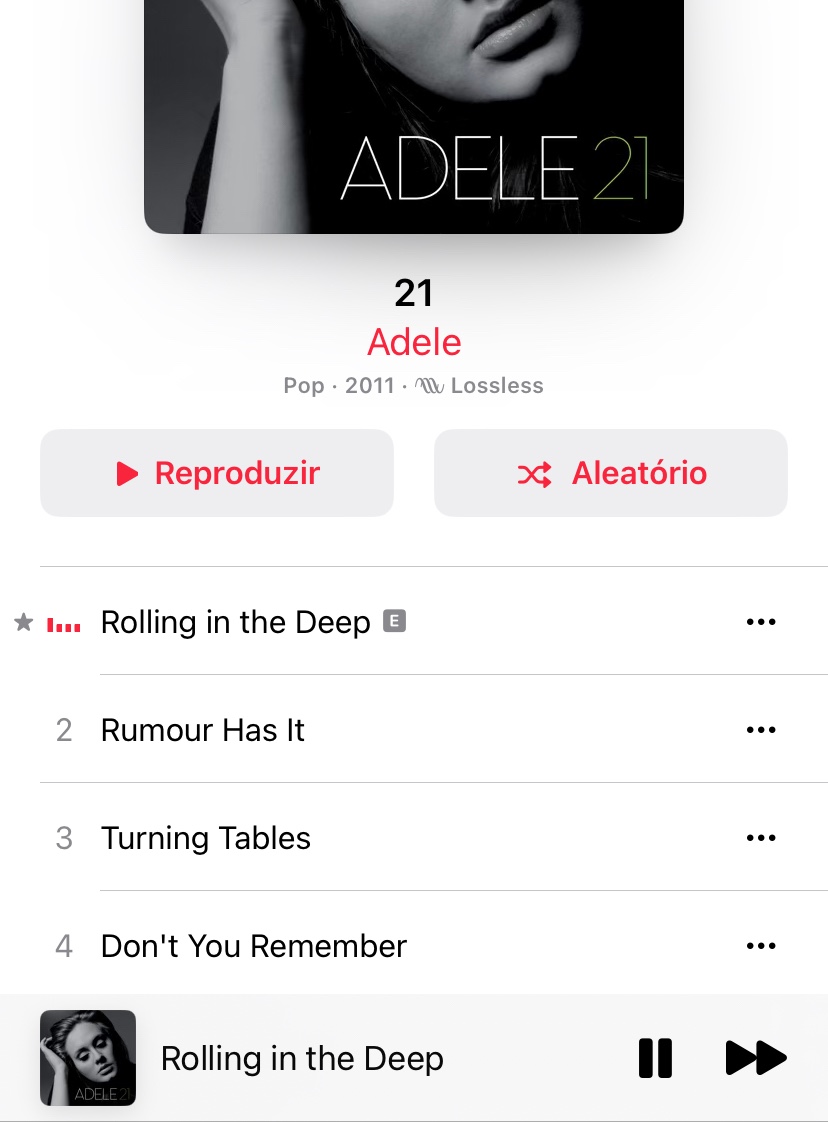Tap the Reproduzir button

[x=217, y=473]
